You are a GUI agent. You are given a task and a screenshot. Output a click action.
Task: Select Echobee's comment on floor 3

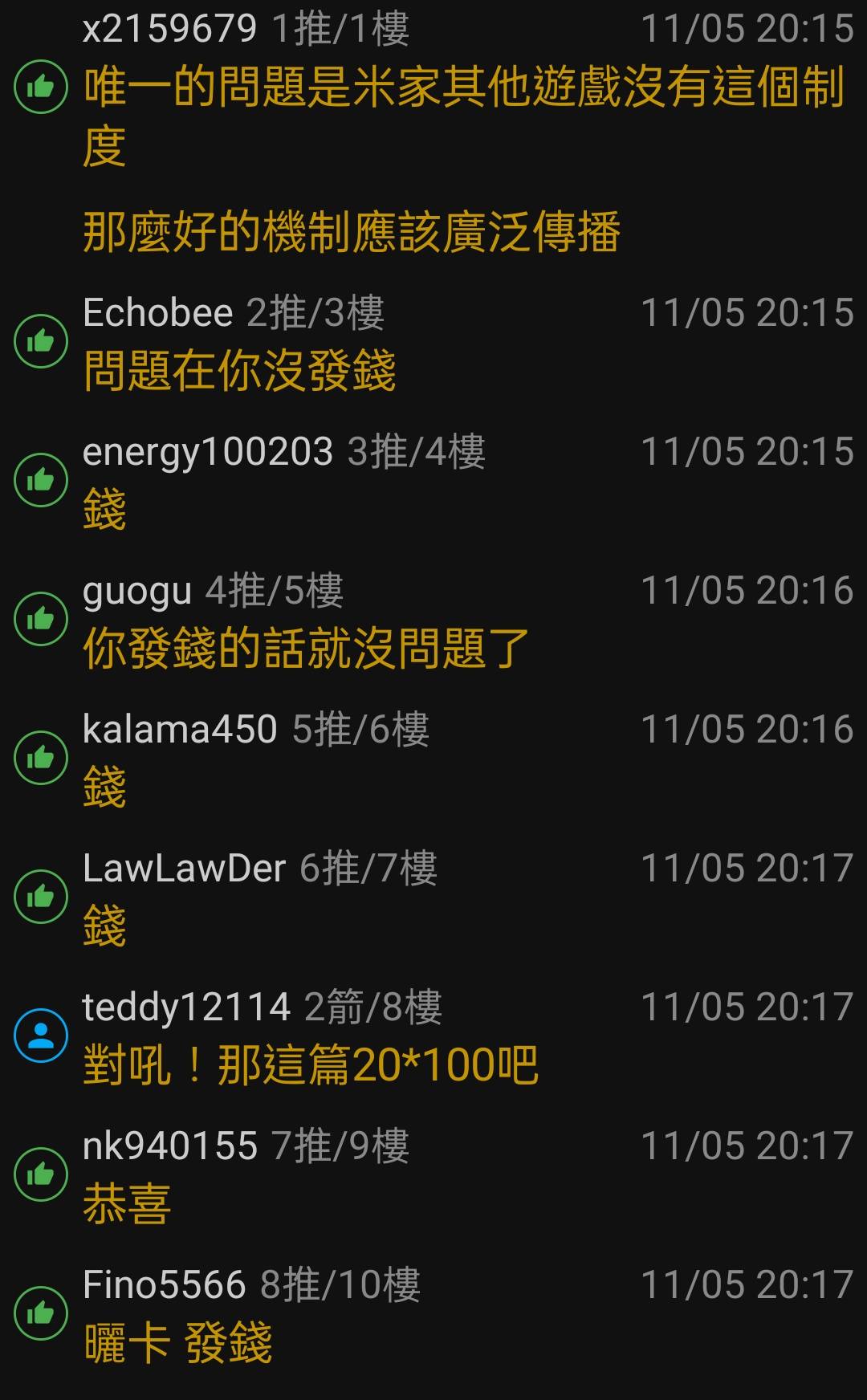pos(239,371)
